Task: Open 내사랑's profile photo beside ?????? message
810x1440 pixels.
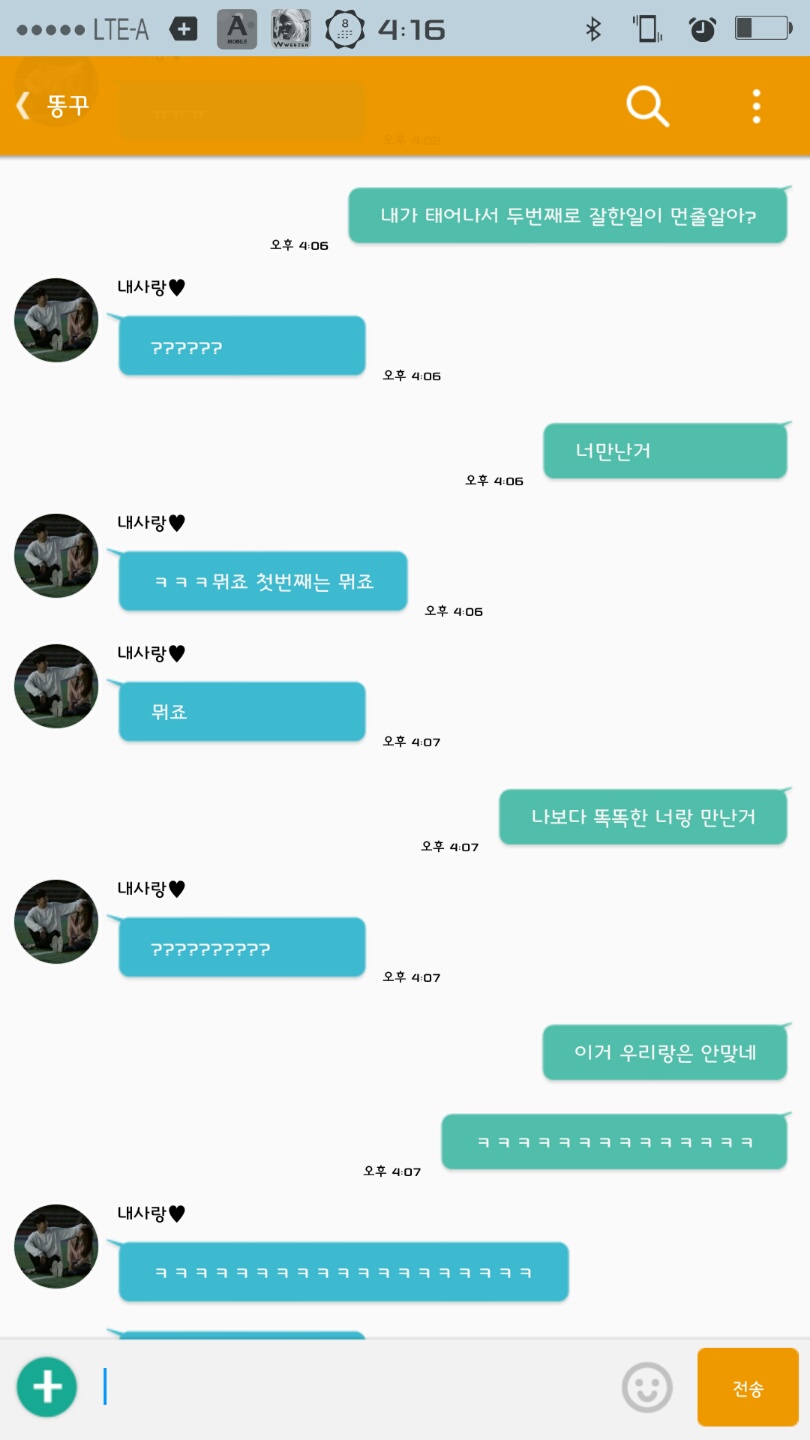Action: pos(56,320)
